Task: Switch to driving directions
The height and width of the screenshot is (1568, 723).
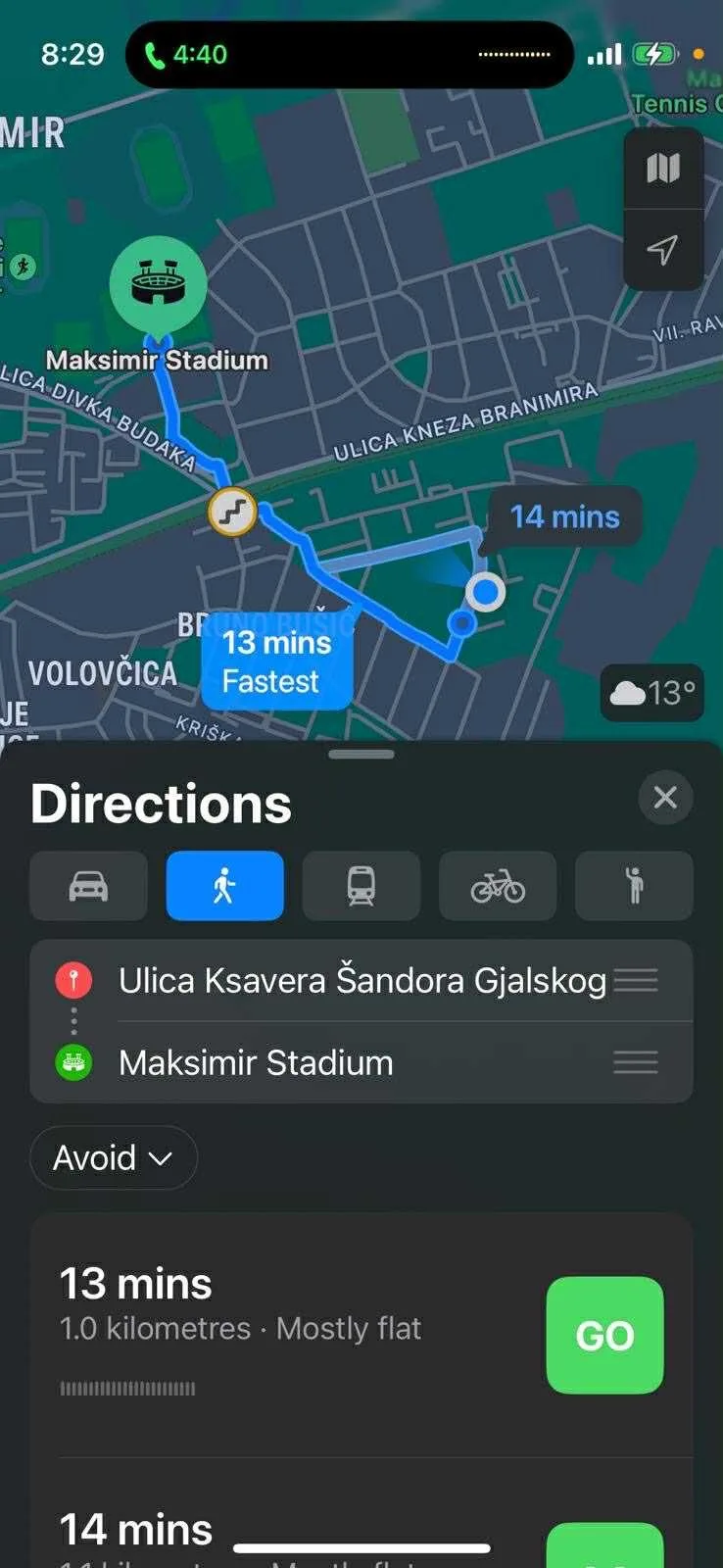Action: 88,886
